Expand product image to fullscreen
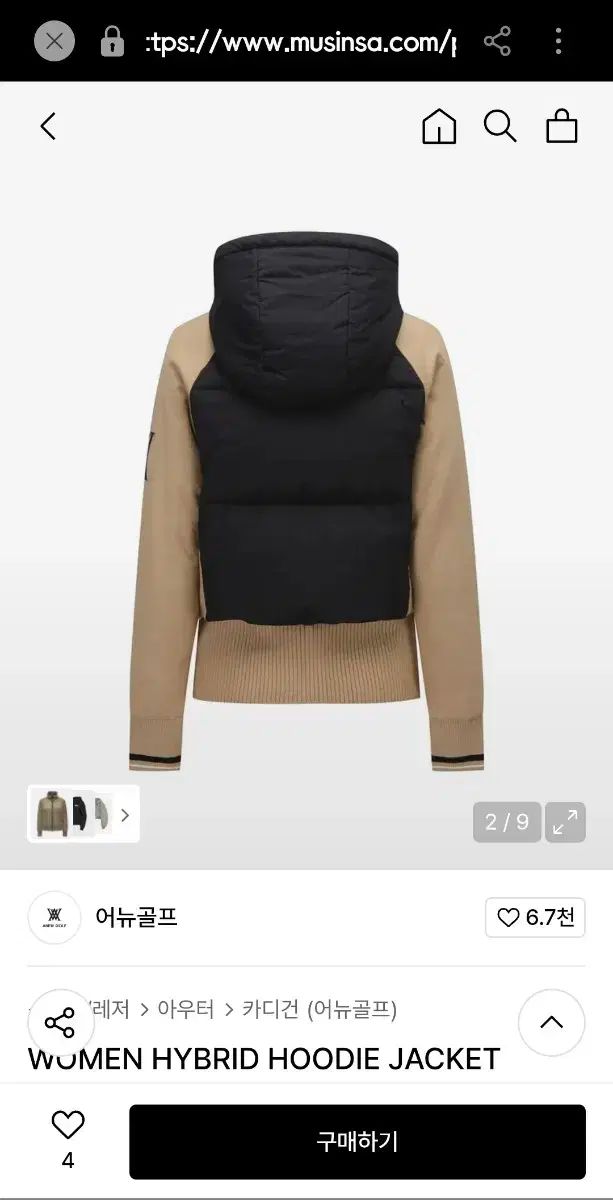Image resolution: width=613 pixels, height=1200 pixels. 565,822
